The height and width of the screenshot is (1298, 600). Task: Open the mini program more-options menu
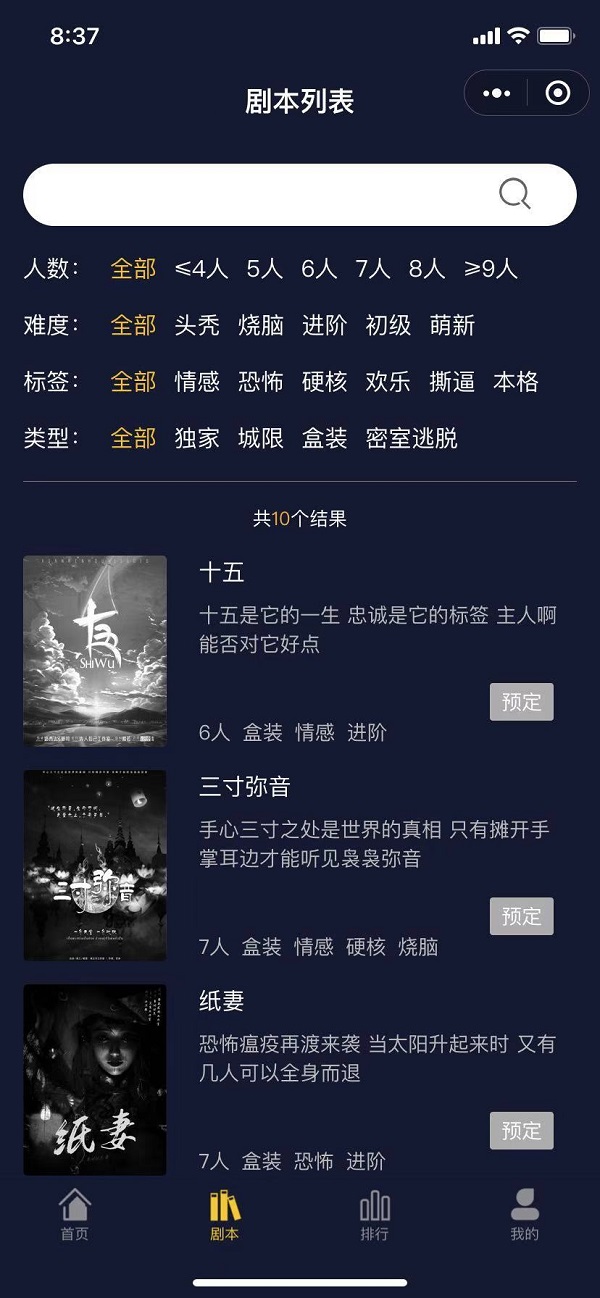coord(496,94)
